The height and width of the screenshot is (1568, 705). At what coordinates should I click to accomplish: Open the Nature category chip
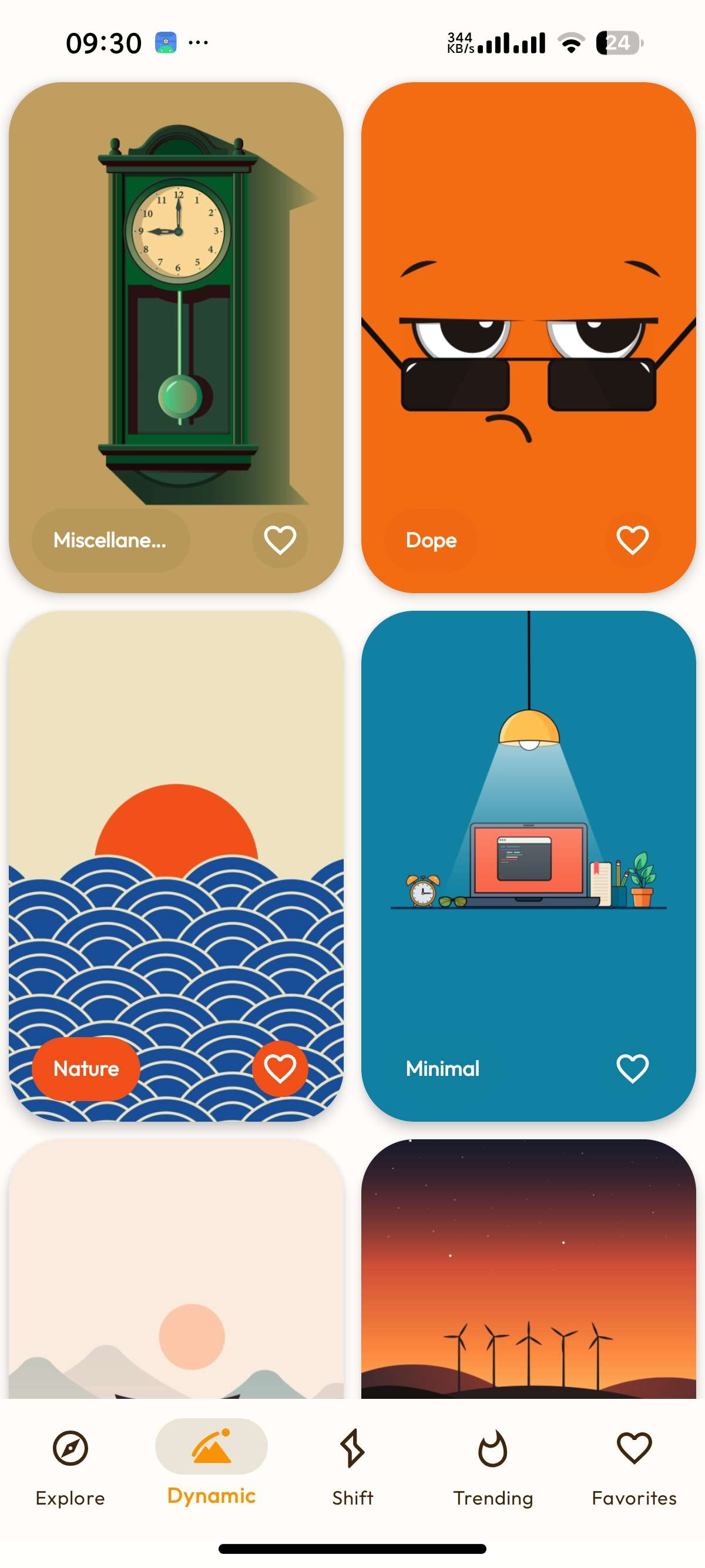[x=86, y=1068]
